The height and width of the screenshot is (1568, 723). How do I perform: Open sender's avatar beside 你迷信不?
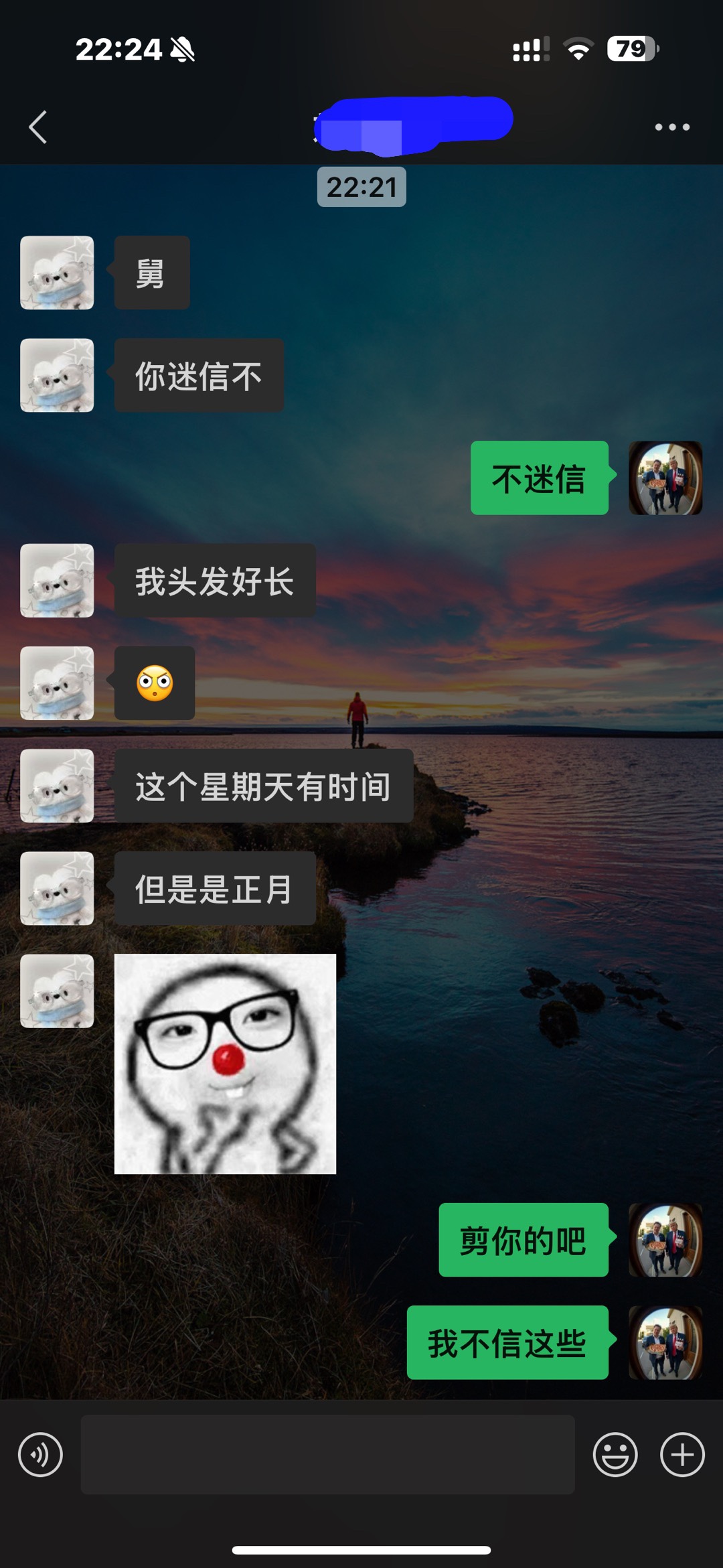tap(57, 375)
